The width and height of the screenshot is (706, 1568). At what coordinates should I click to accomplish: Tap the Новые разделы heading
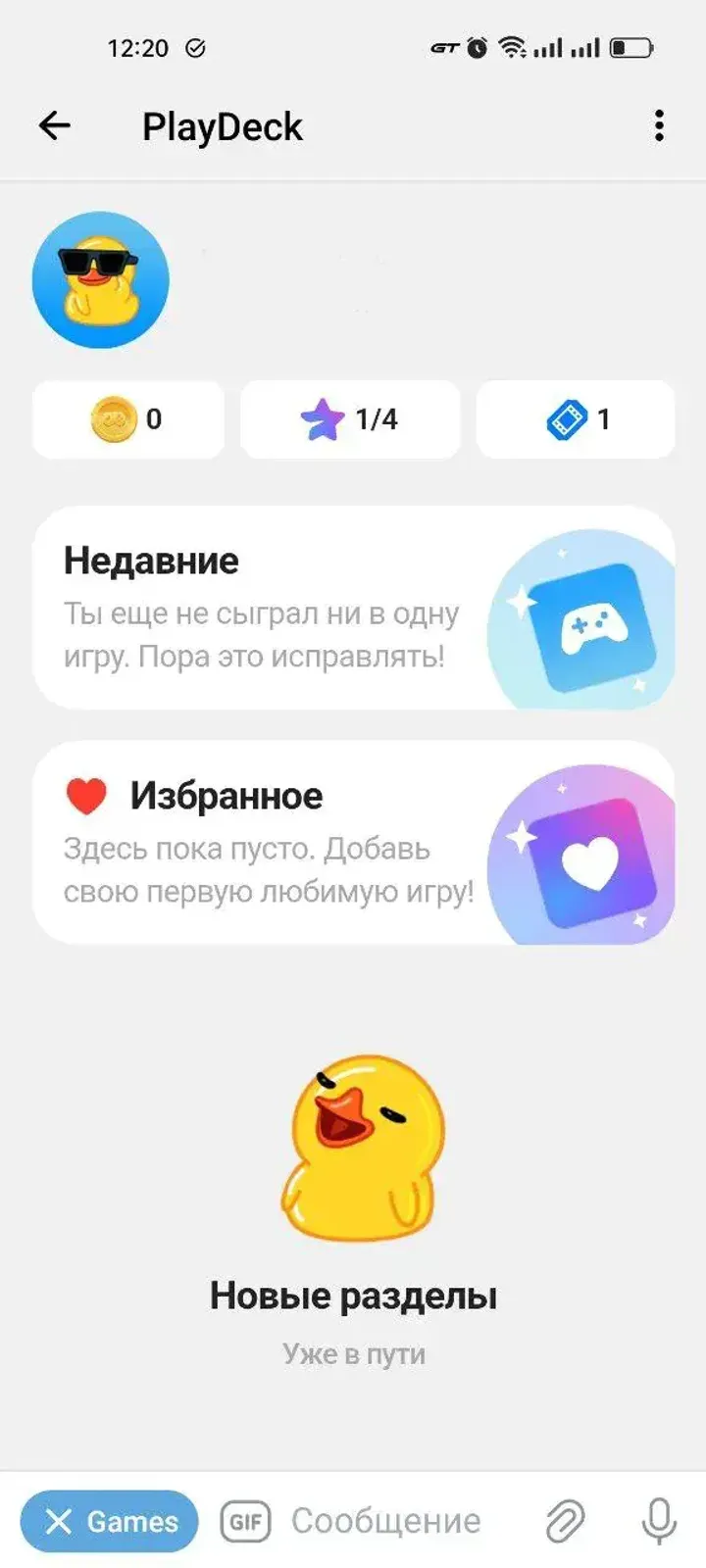pyautogui.click(x=353, y=1294)
